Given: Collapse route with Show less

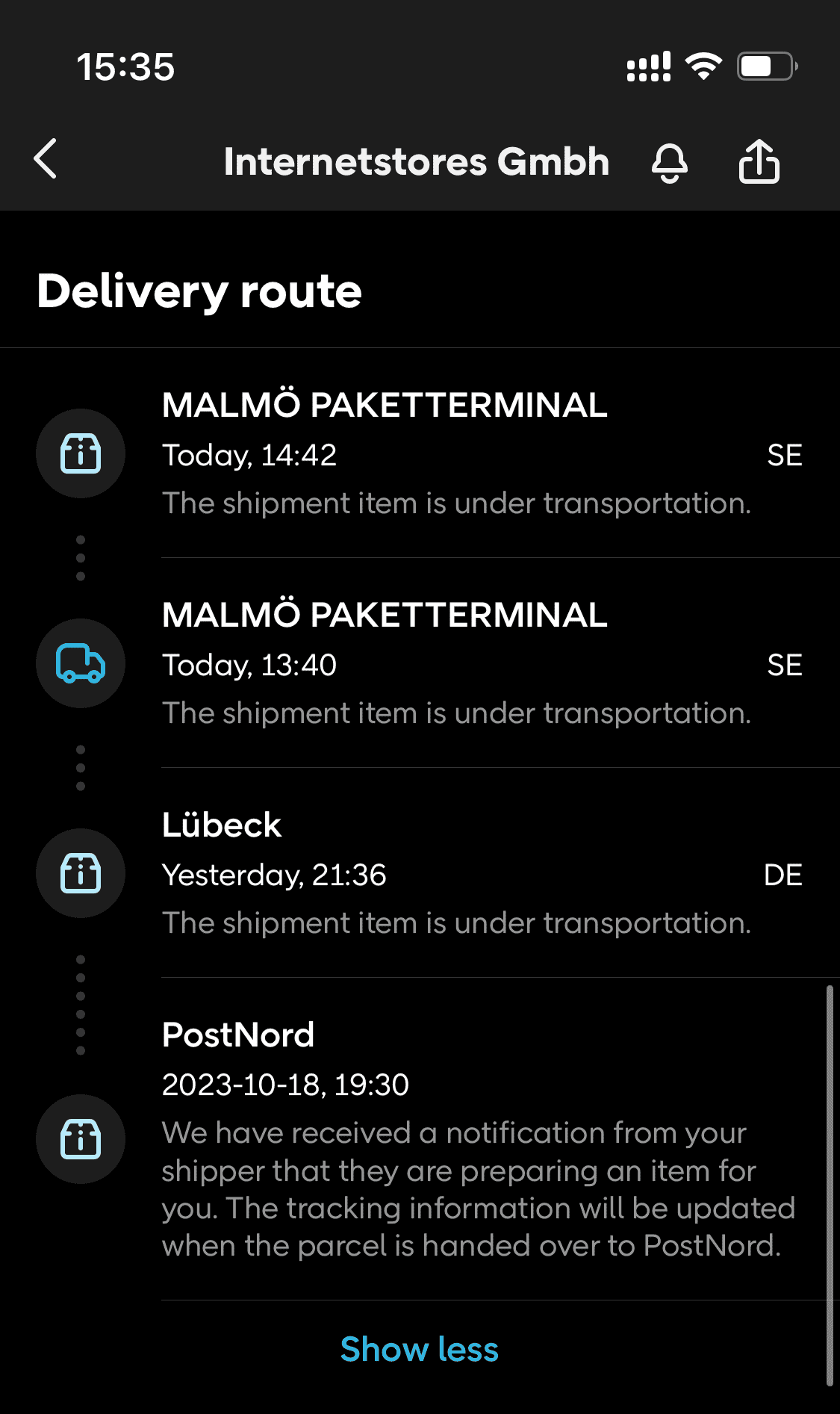Looking at the screenshot, I should click(419, 1349).
